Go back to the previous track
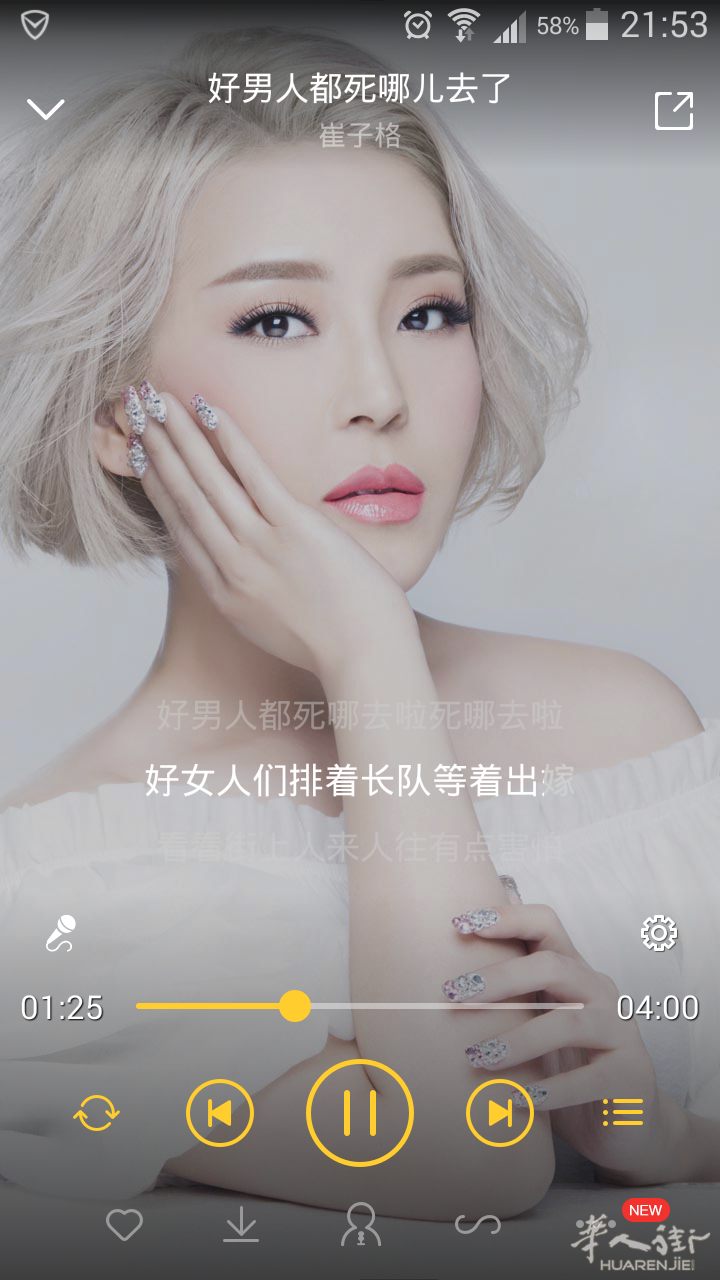The width and height of the screenshot is (720, 1280). pyautogui.click(x=220, y=1113)
